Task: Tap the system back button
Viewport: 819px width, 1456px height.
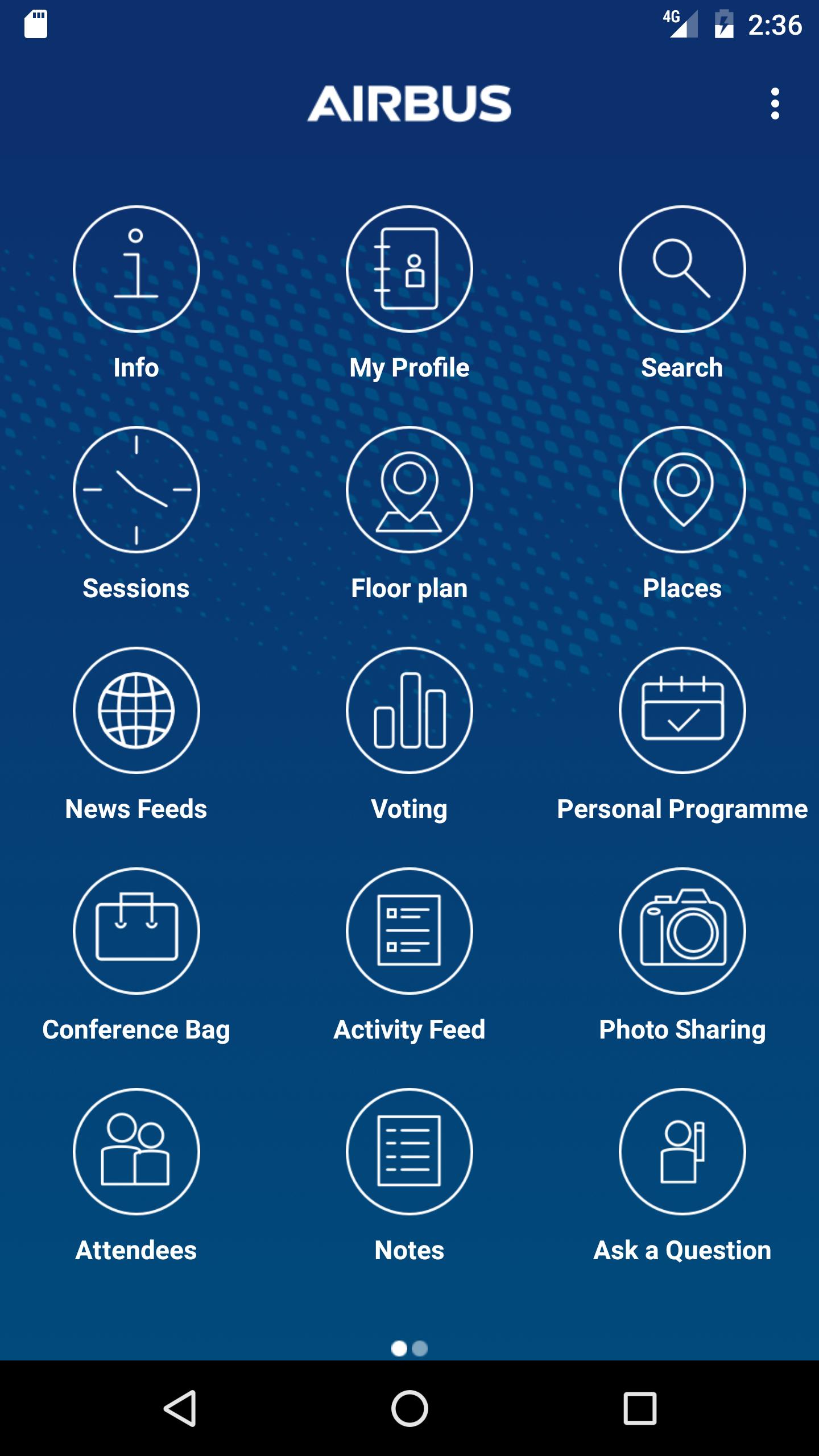Action: [x=180, y=1408]
